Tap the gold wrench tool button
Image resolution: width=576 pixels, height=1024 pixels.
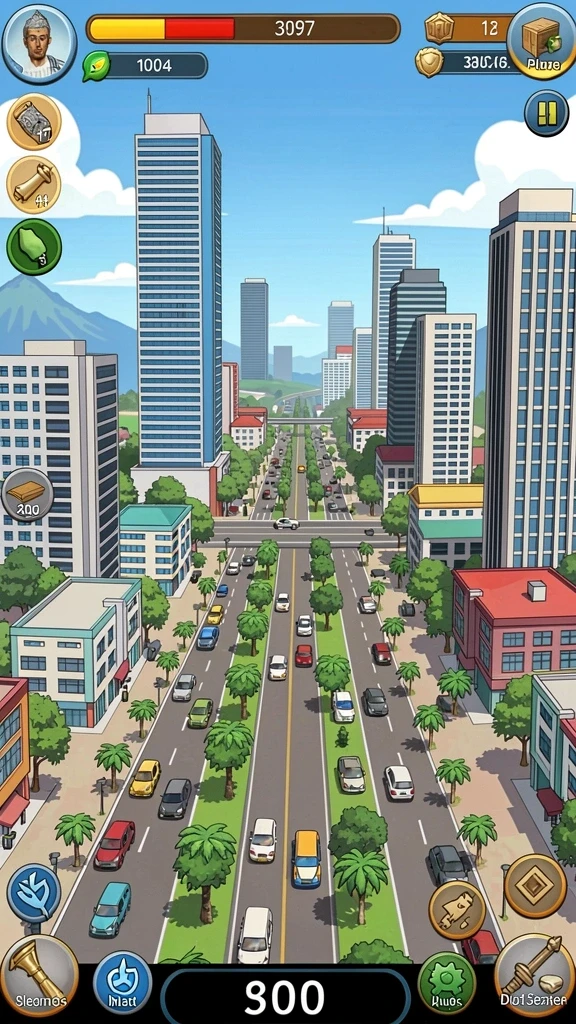[x=457, y=910]
